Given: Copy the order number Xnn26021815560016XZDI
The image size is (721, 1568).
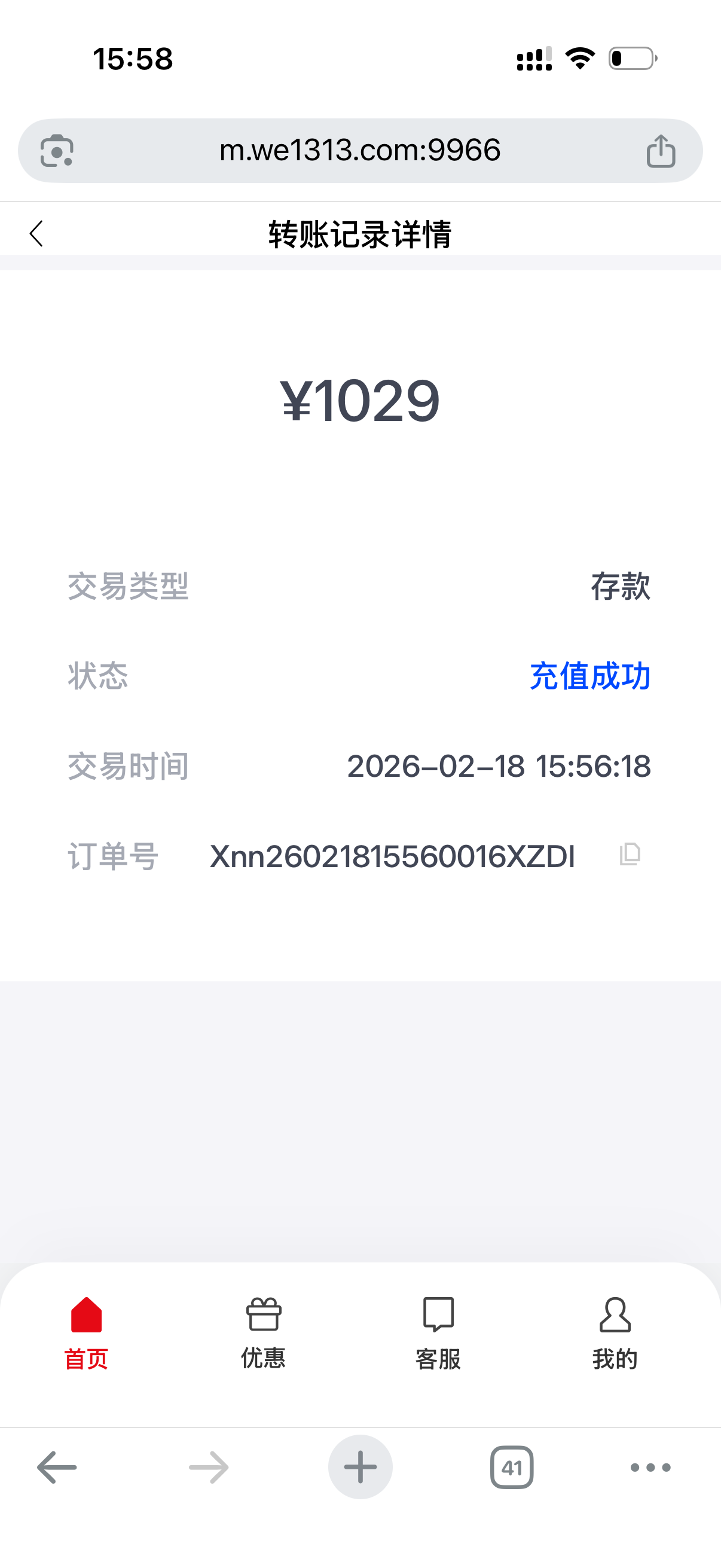Looking at the screenshot, I should pos(630,855).
